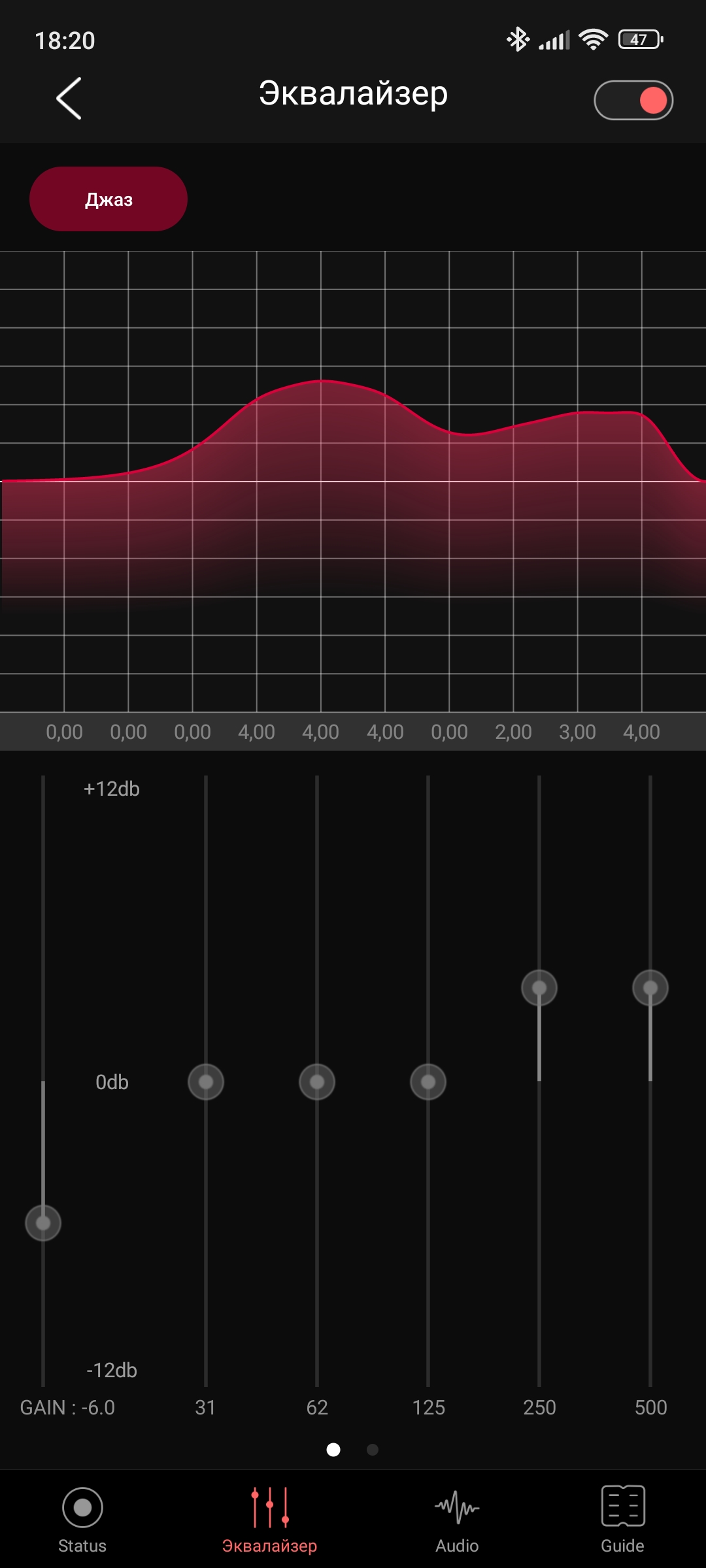Go to the second page indicator dot
706x1568 pixels.
click(373, 1450)
